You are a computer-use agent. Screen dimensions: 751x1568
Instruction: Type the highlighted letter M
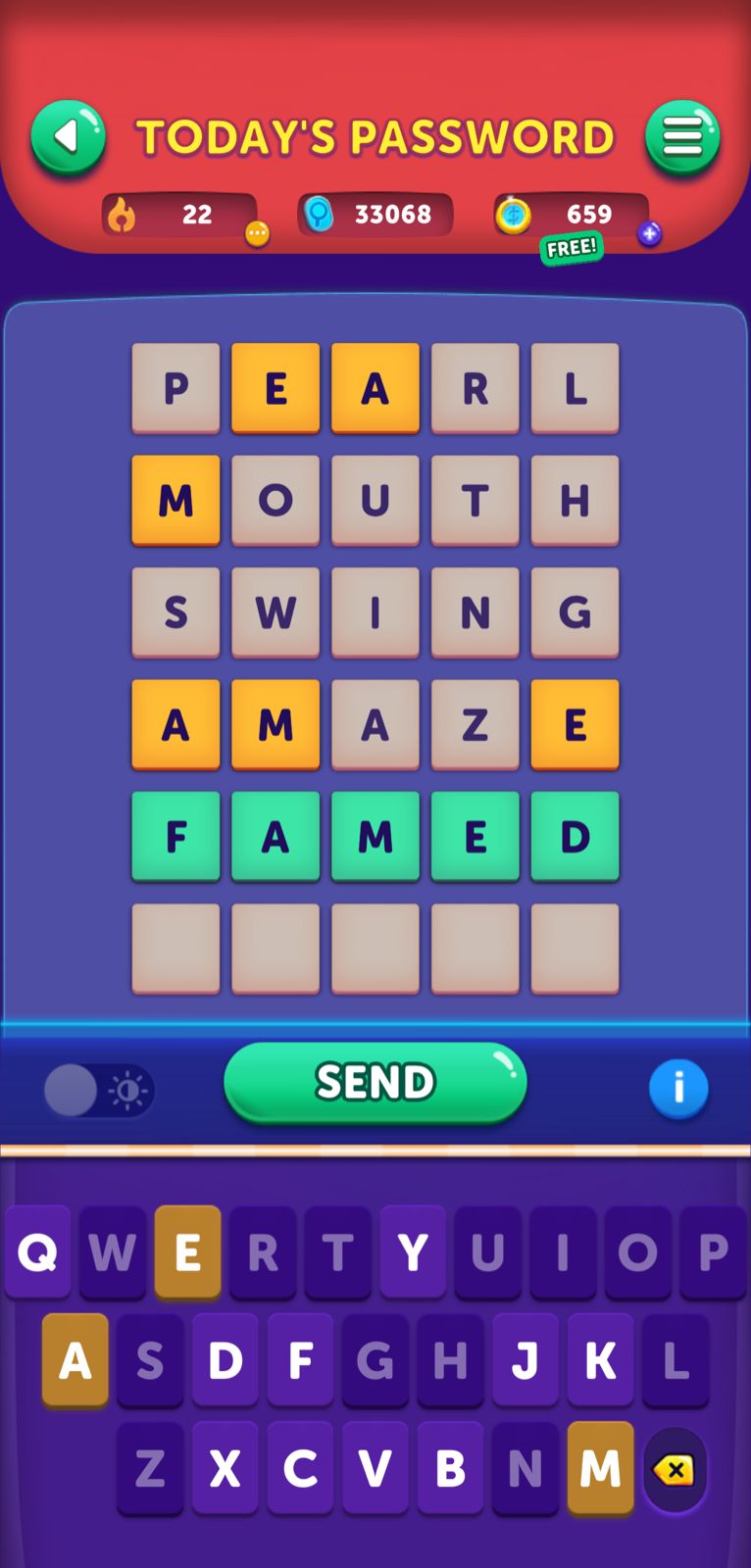(600, 1468)
